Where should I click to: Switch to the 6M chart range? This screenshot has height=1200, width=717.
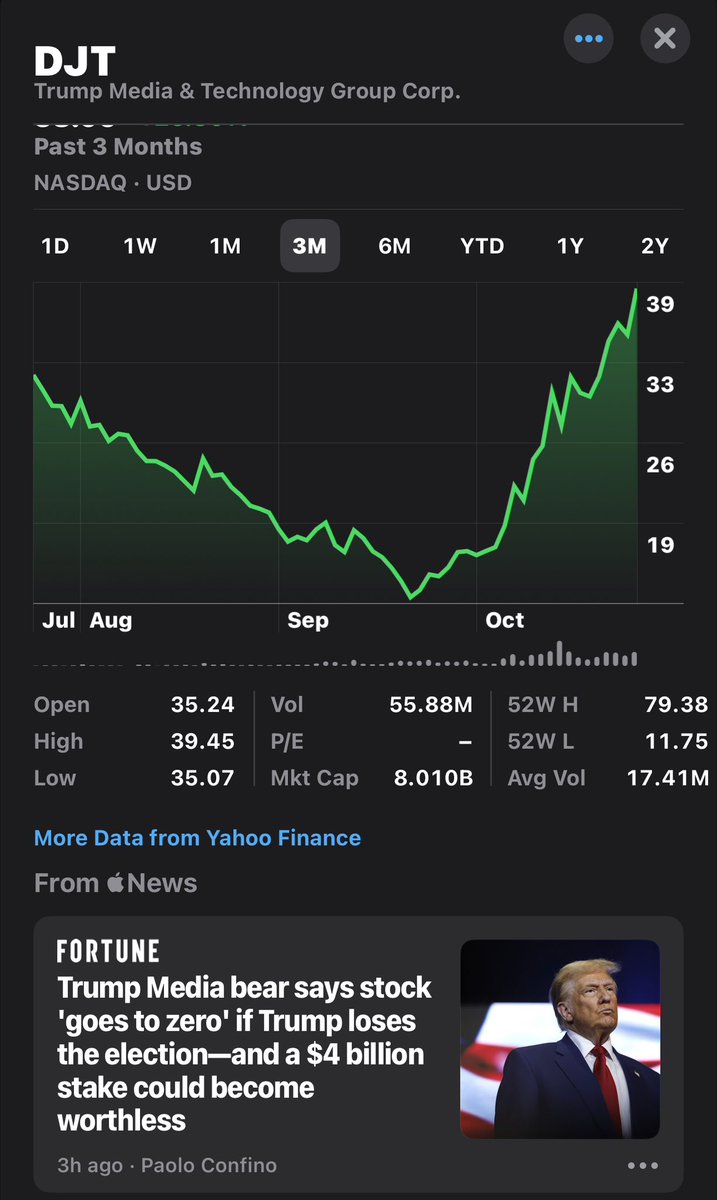(x=394, y=246)
